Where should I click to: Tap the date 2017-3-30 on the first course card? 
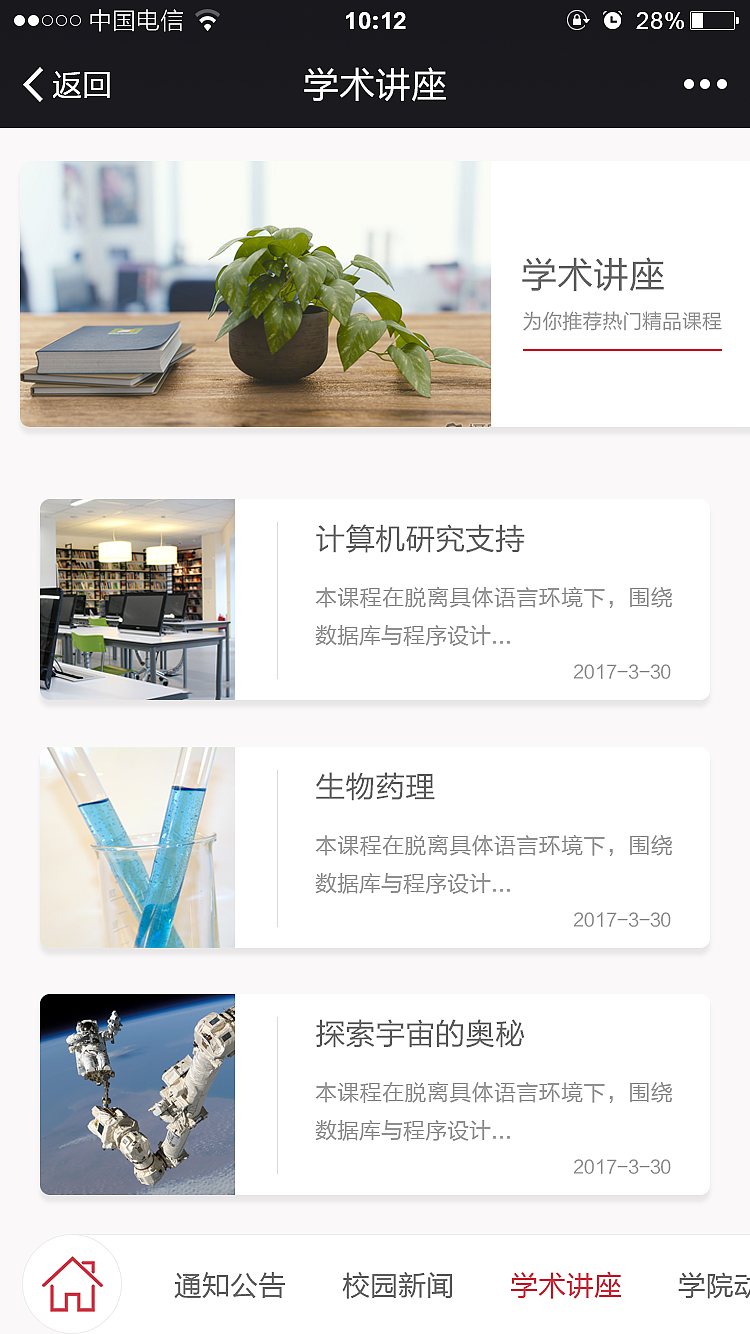coord(621,671)
